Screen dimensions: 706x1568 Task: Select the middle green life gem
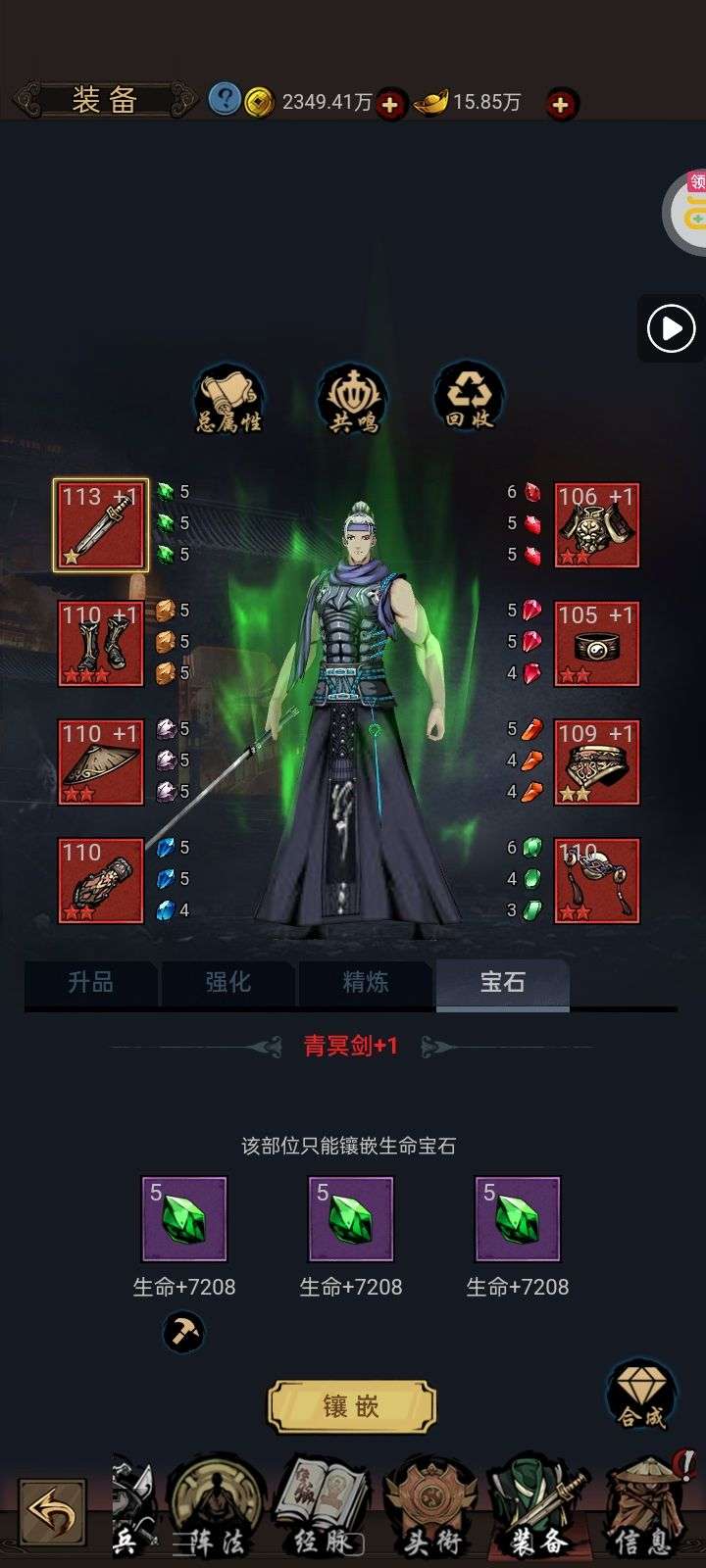tap(351, 1219)
